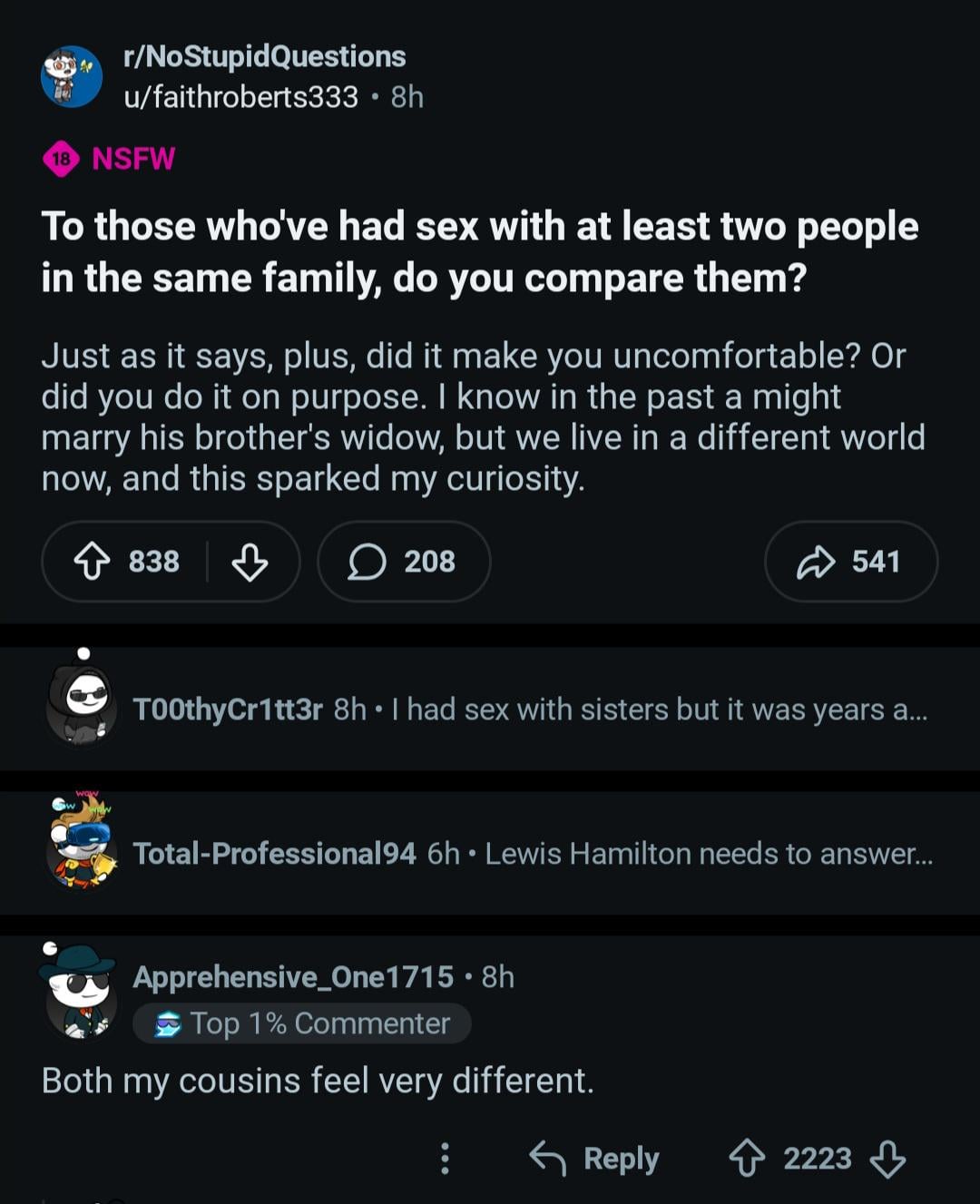Open overflow menu on Apprehensive_One1715's comment
Screen dimensions: 980x1204
click(x=445, y=1159)
